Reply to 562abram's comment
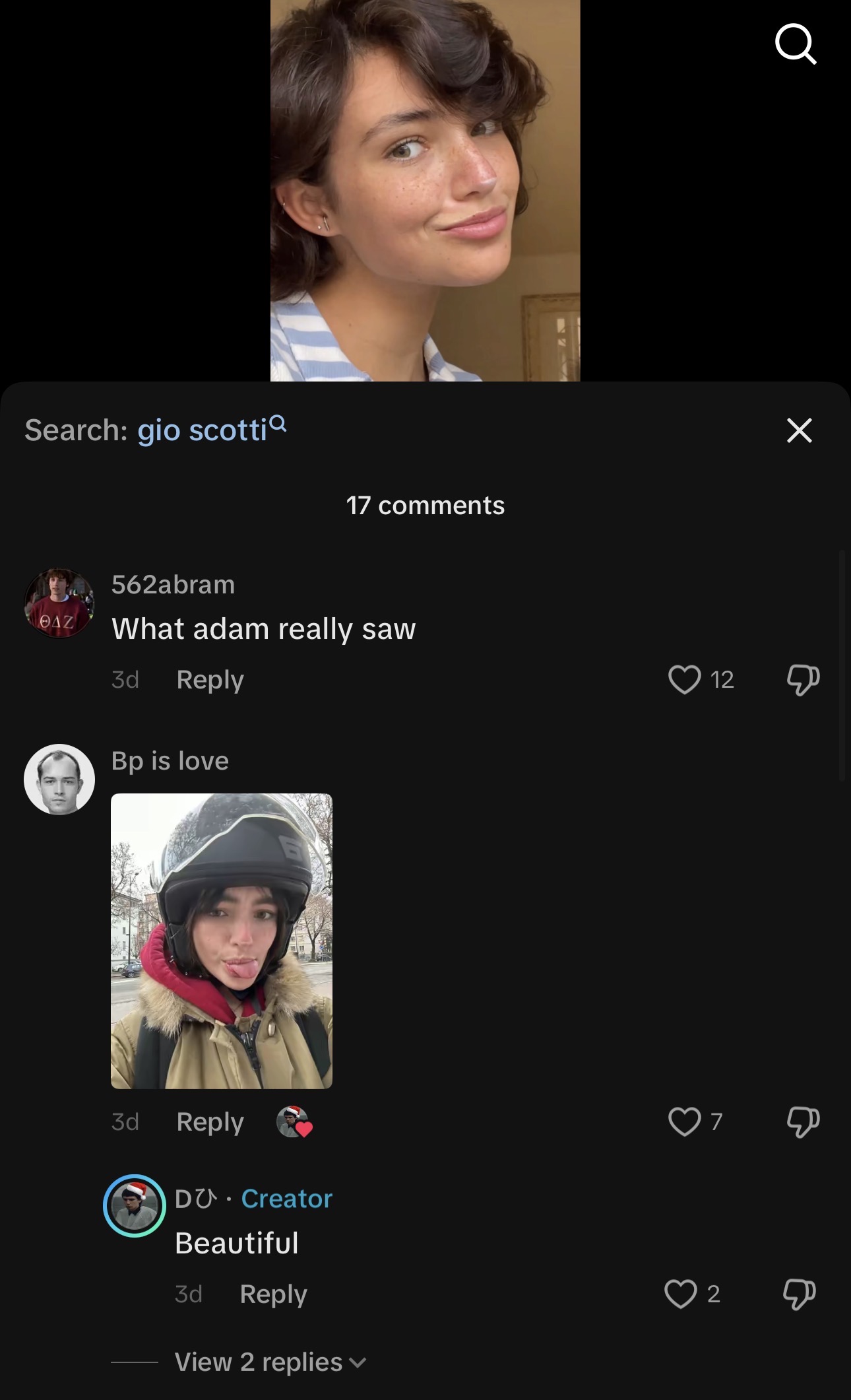Image resolution: width=851 pixels, height=1400 pixels. coord(210,679)
